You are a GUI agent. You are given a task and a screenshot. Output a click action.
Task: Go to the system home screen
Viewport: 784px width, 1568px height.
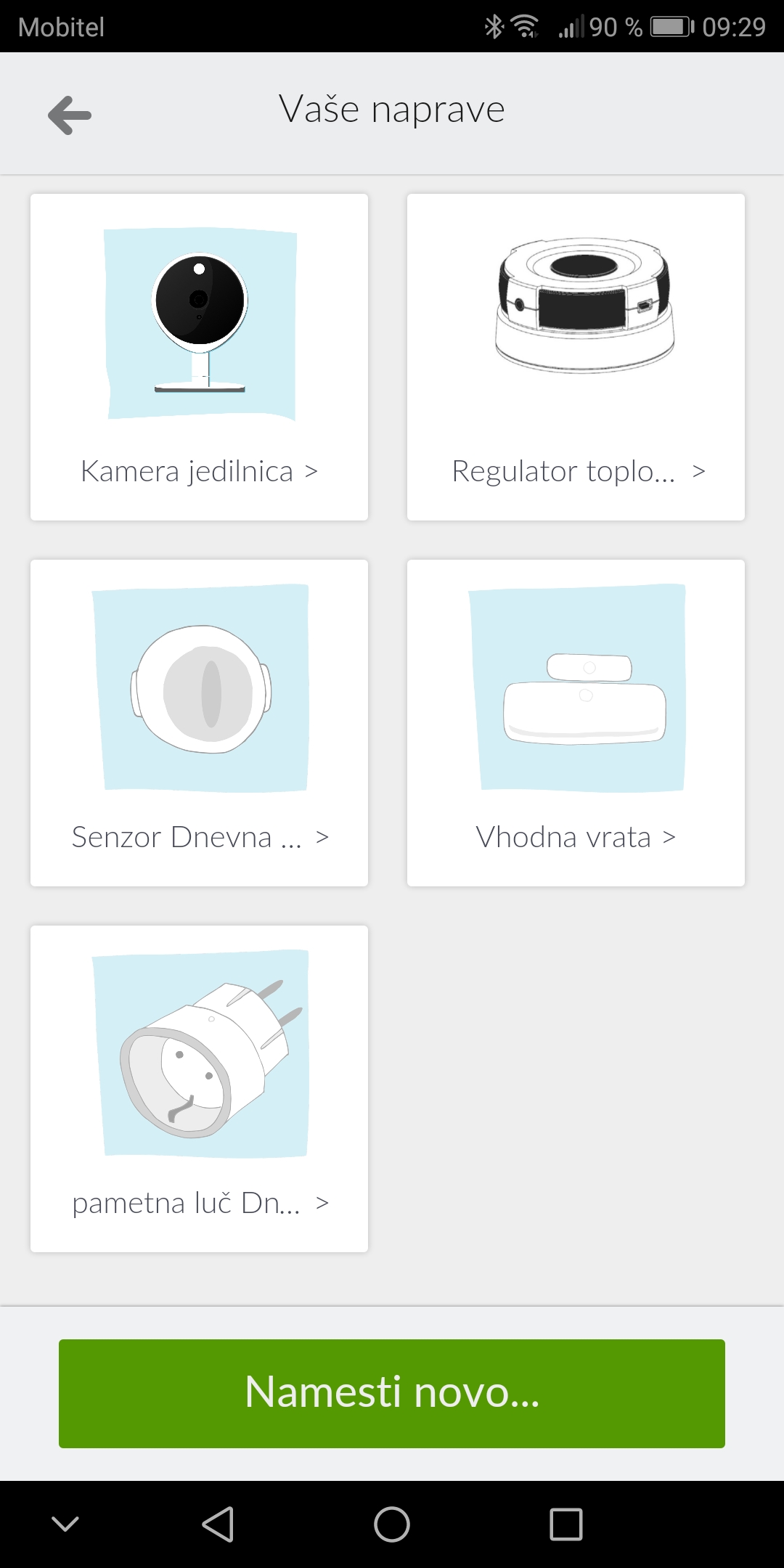[x=392, y=1524]
